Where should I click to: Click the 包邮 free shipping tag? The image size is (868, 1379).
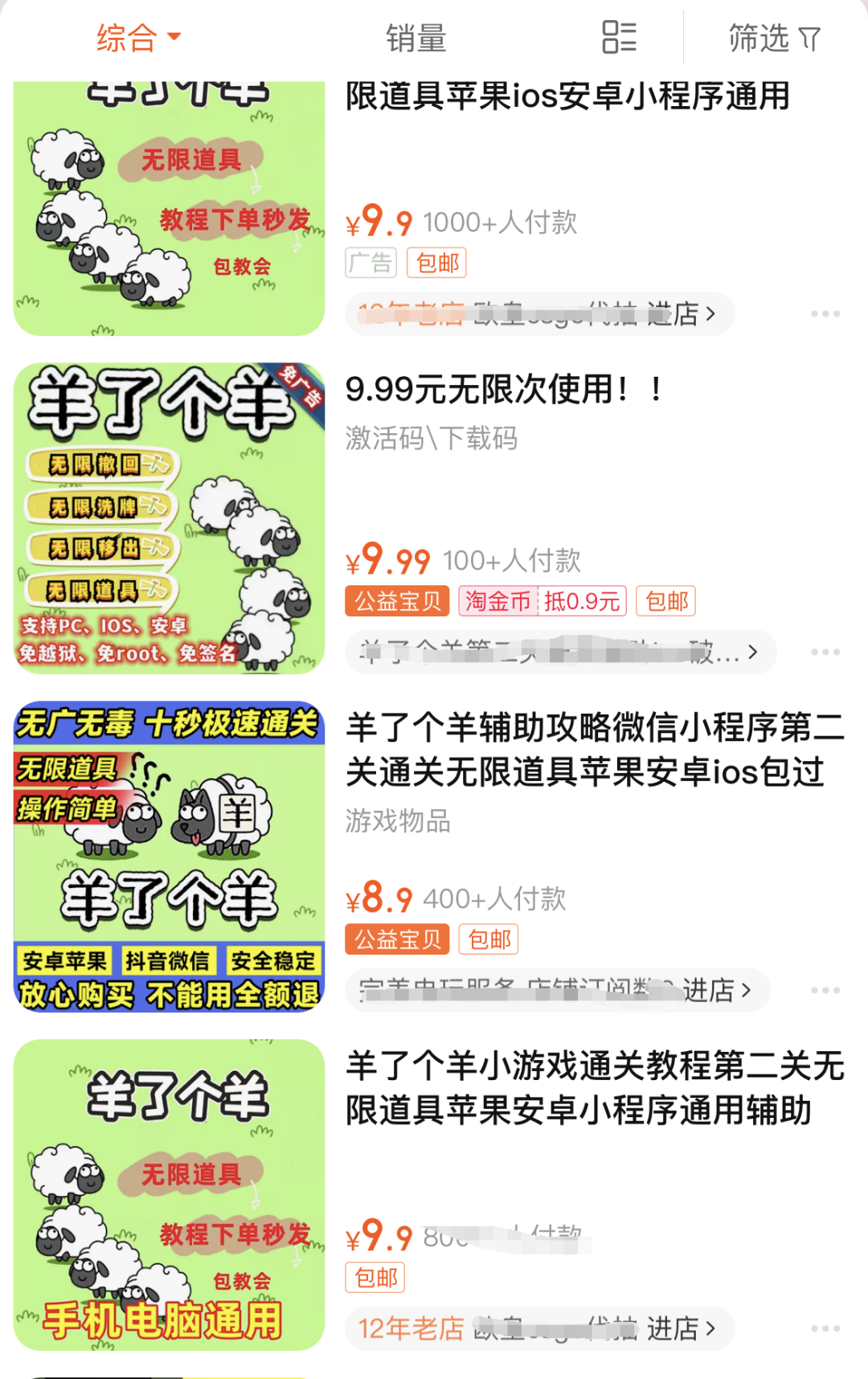(436, 263)
